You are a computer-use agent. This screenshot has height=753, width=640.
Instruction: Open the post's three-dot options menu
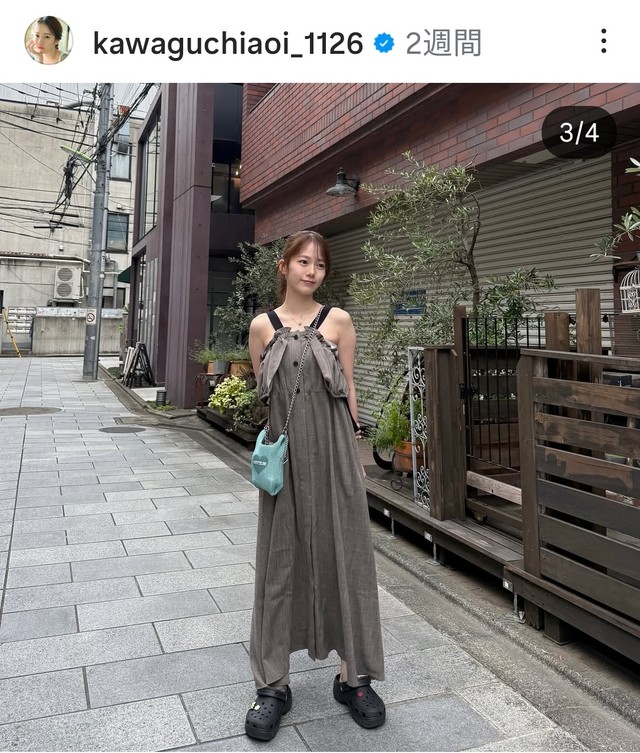[x=603, y=41]
